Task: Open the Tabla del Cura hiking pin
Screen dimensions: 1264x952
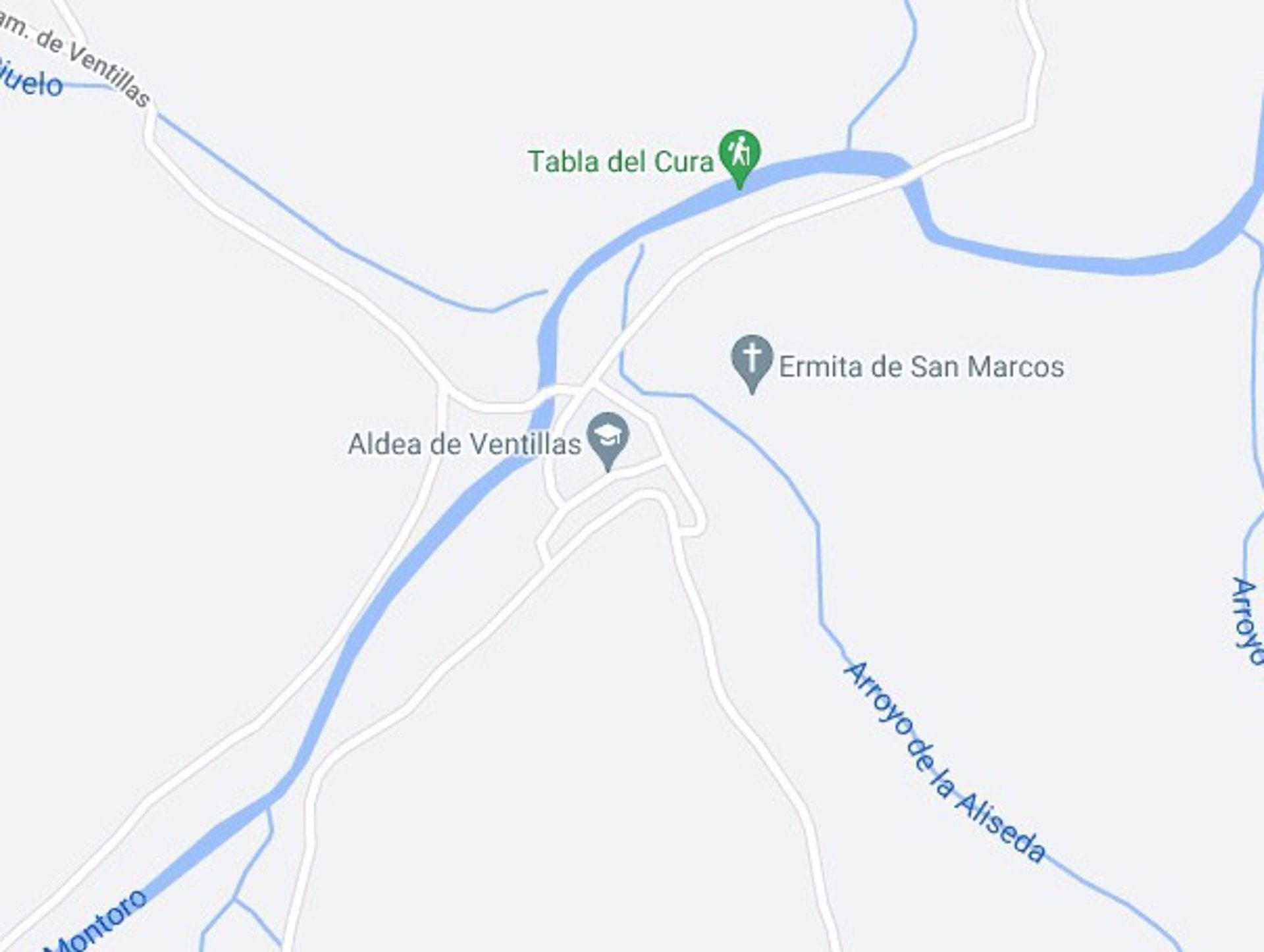Action: 739,154
